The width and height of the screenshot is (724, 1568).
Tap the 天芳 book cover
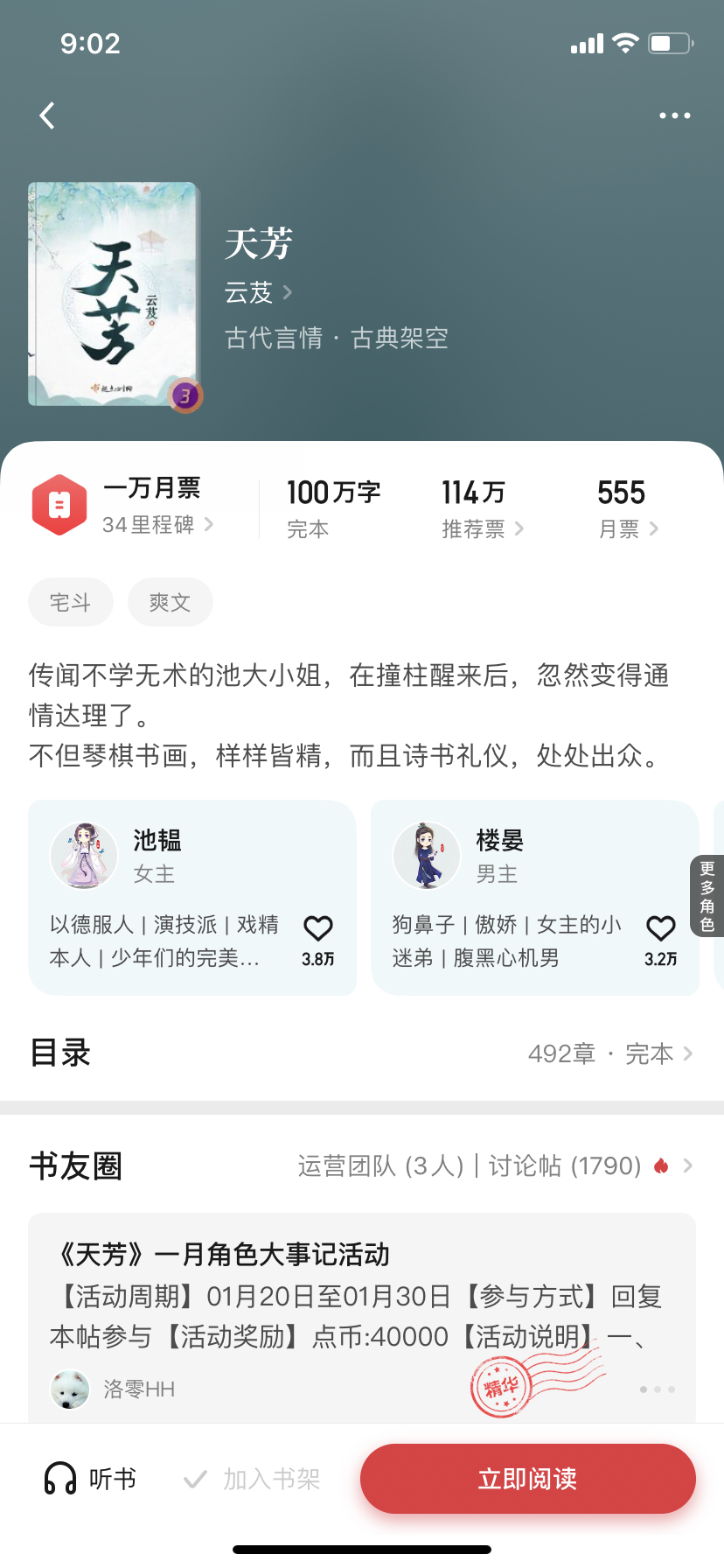click(114, 295)
